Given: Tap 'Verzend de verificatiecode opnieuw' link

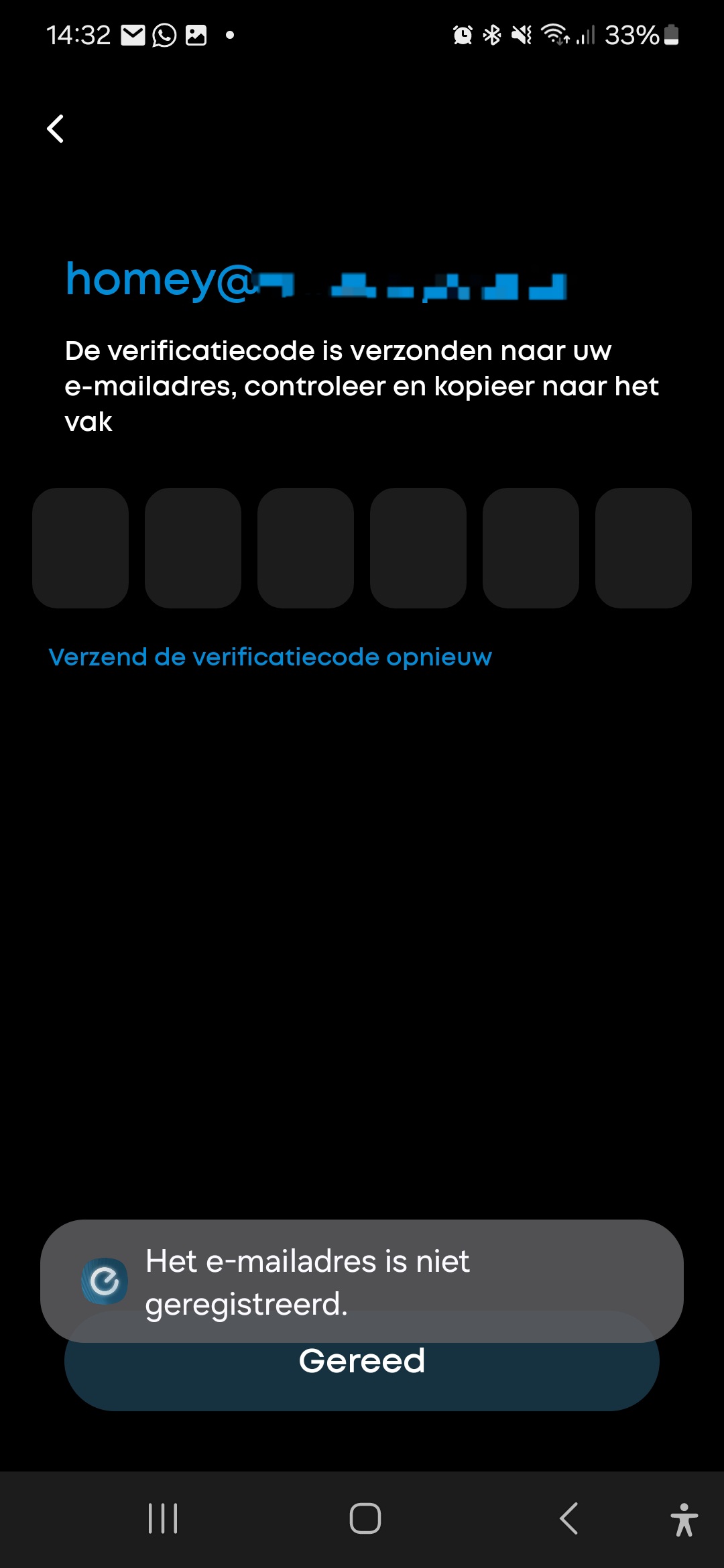Looking at the screenshot, I should coord(270,657).
